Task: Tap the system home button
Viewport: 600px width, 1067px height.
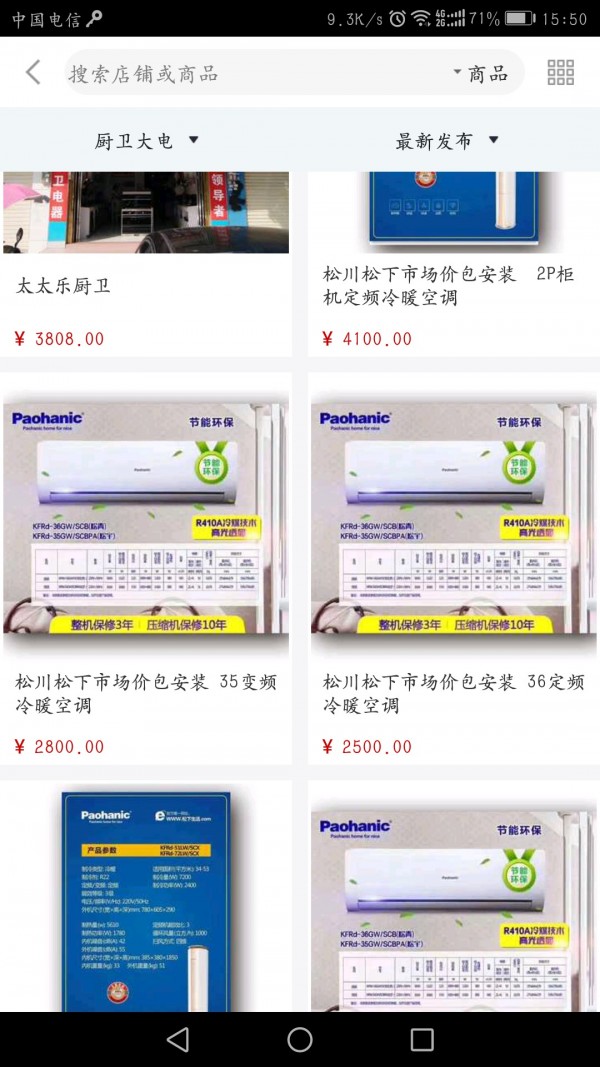Action: click(x=300, y=1039)
